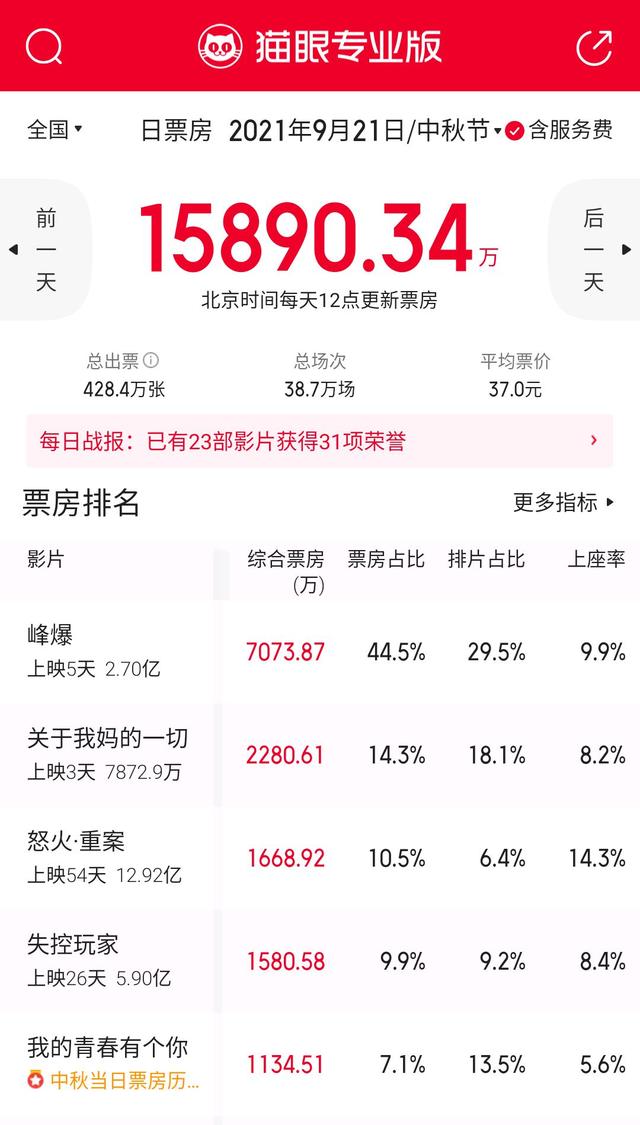Tap the info icon beside 总出票

151,360
